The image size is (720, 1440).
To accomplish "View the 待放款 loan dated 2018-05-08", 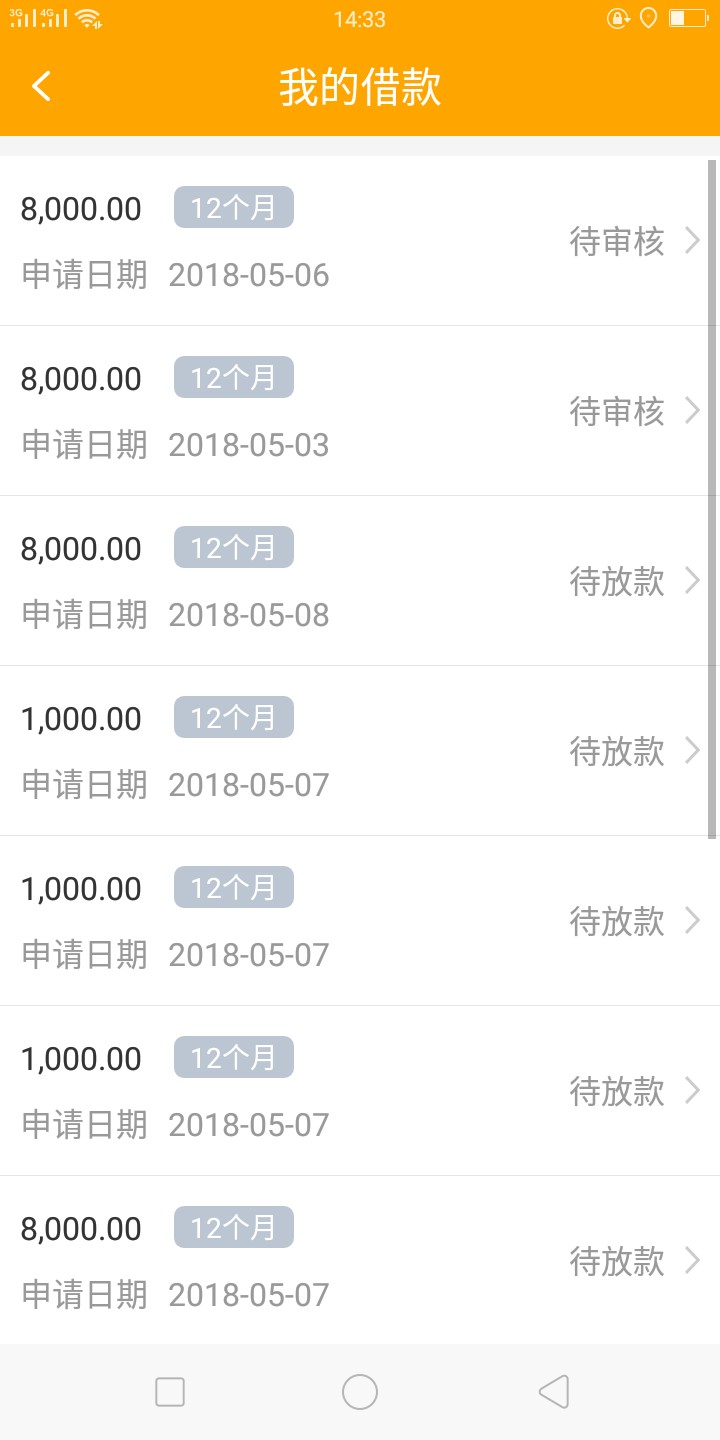I will (360, 581).
